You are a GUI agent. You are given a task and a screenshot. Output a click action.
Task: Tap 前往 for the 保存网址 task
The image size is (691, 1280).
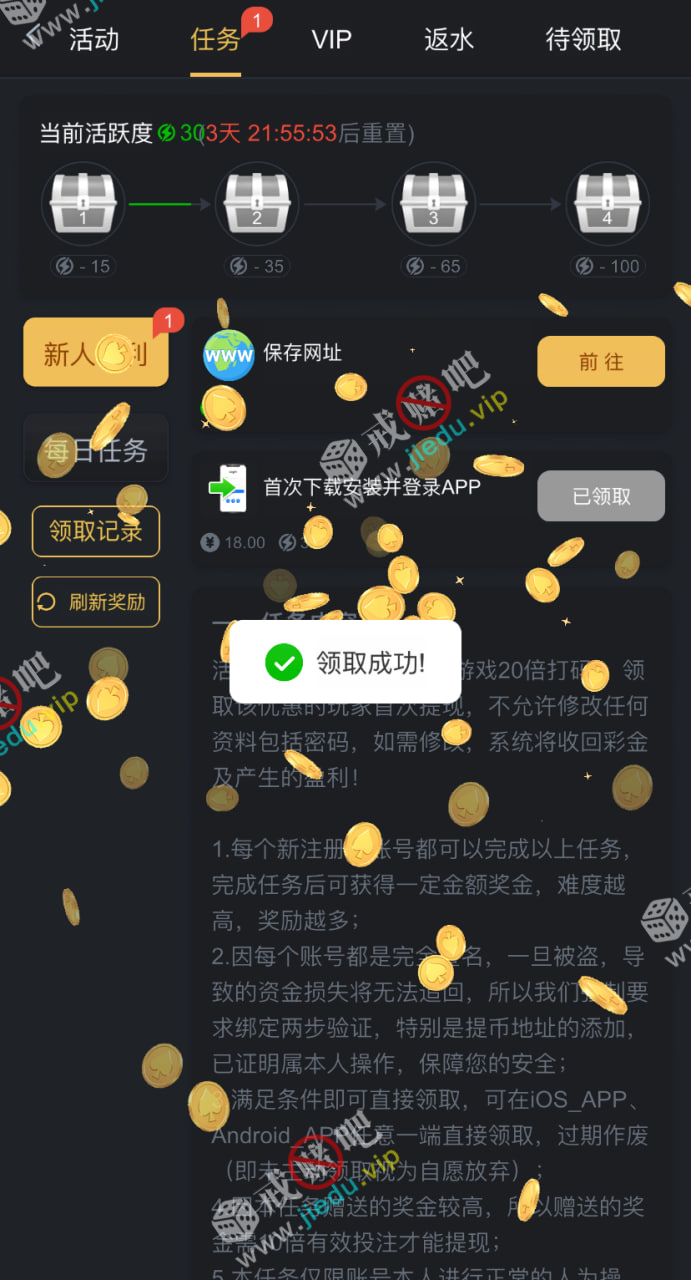tap(601, 362)
